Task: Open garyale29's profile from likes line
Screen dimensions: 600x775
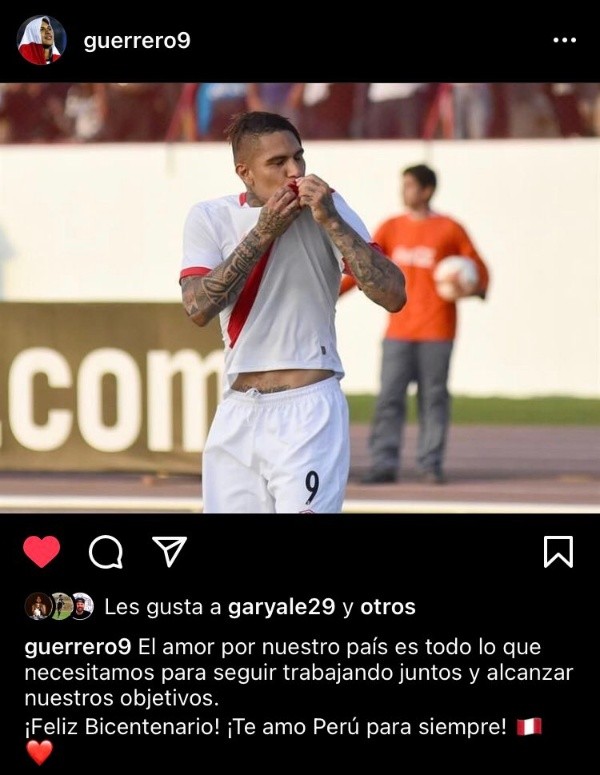Action: pyautogui.click(x=281, y=607)
